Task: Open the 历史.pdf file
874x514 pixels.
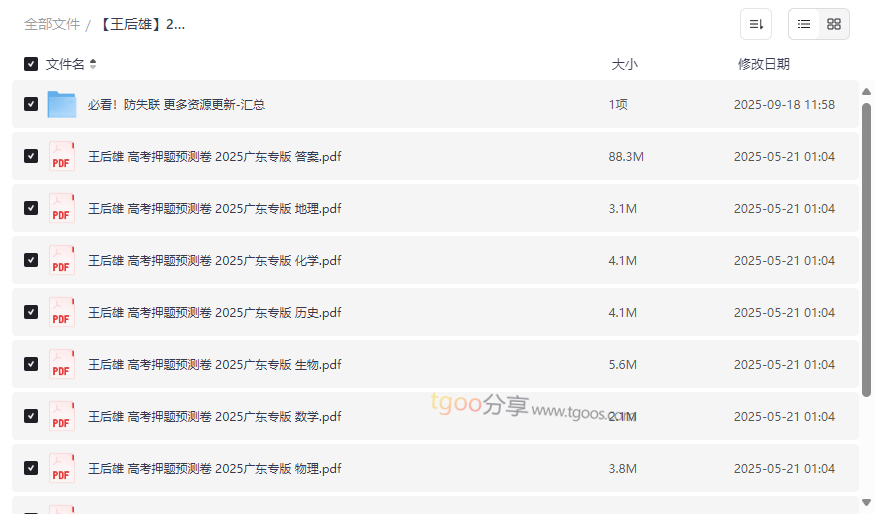Action: coord(215,312)
